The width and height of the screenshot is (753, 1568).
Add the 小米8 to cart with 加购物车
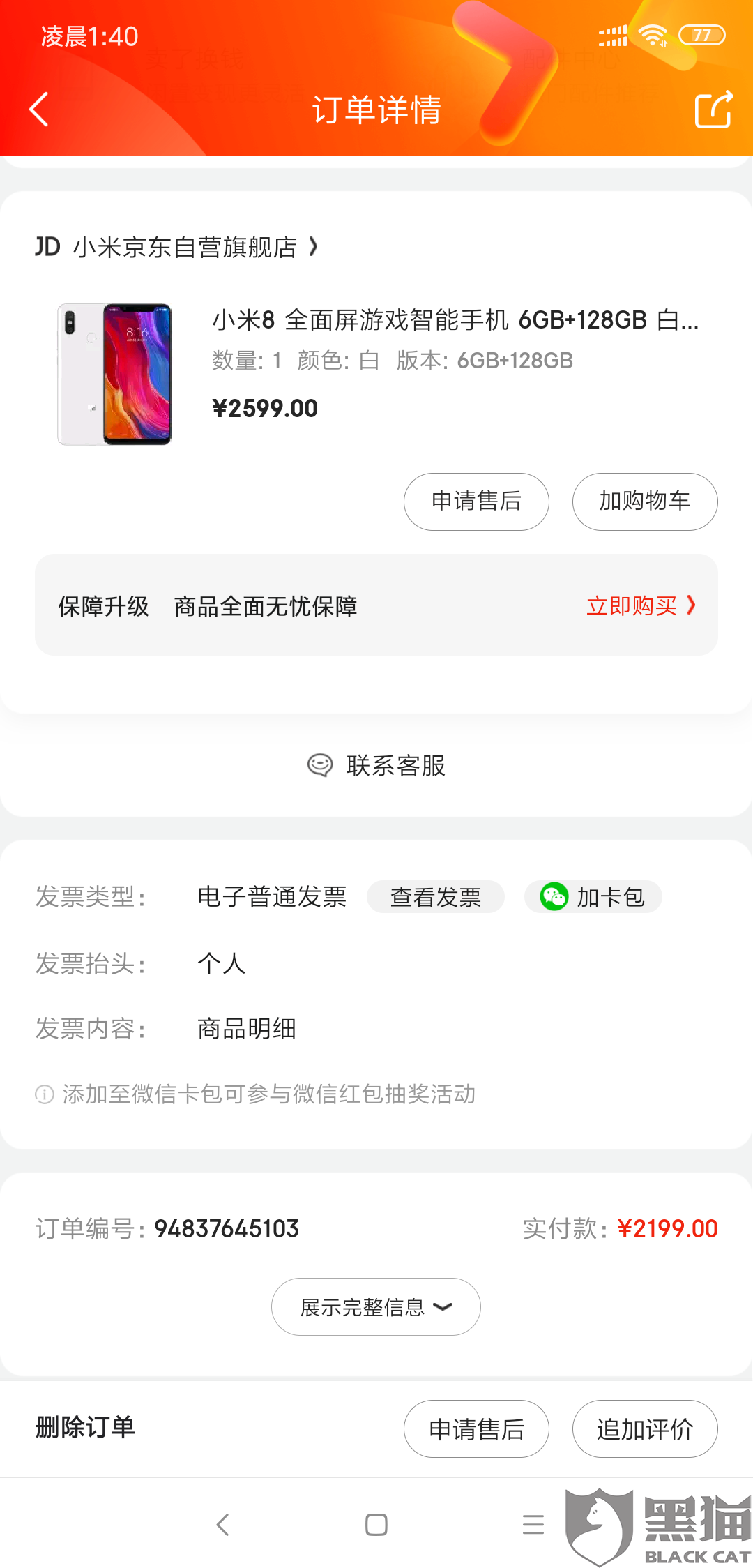click(x=644, y=502)
